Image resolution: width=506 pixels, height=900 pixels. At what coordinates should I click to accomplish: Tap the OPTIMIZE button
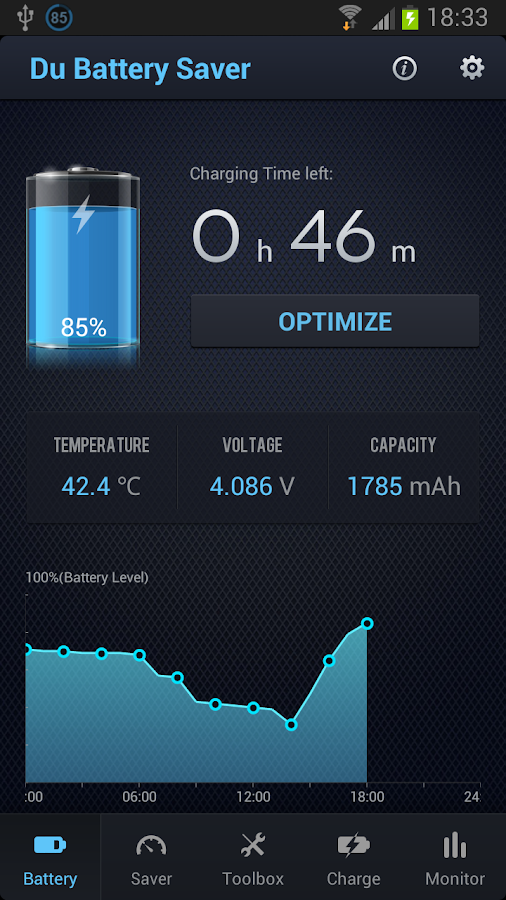pos(335,321)
